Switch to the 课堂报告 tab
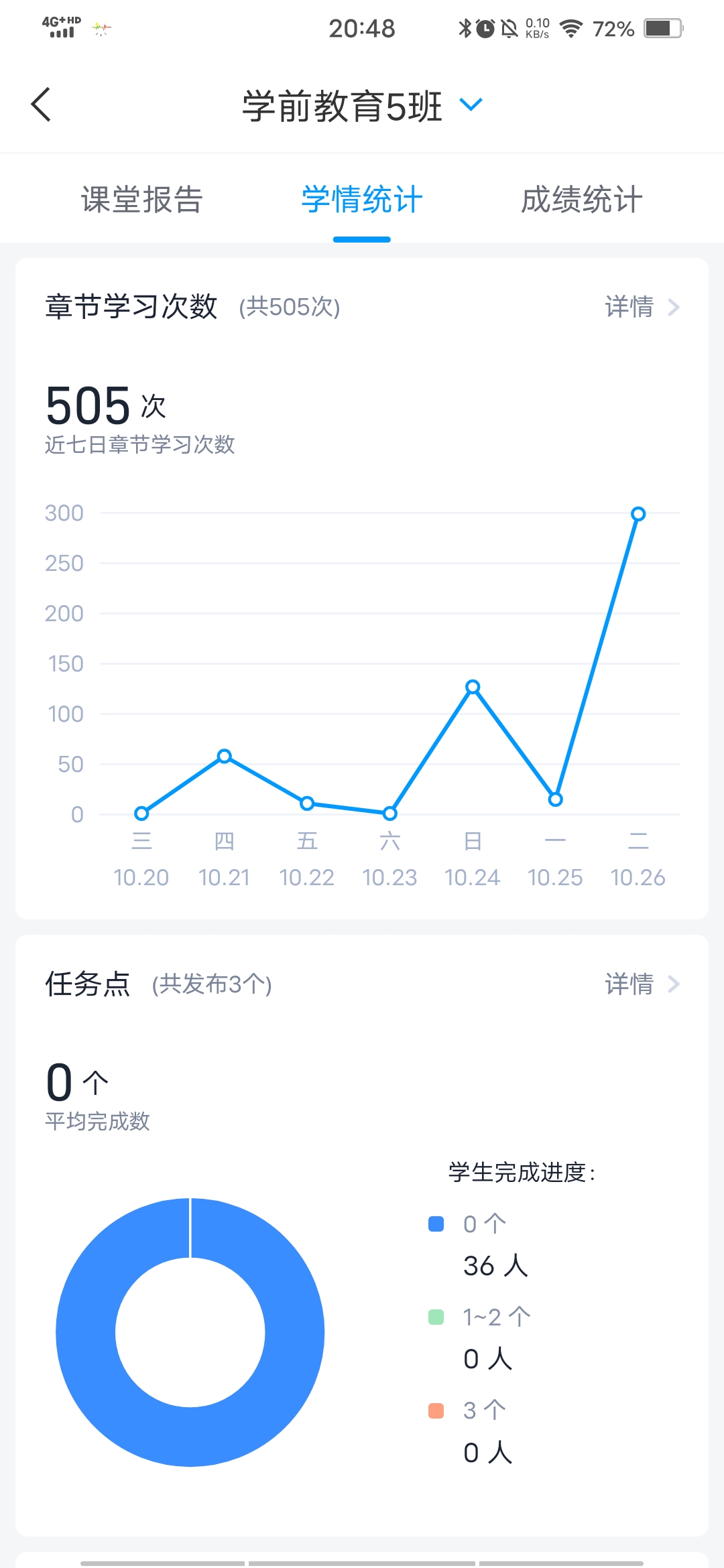The image size is (724, 1568). (141, 200)
